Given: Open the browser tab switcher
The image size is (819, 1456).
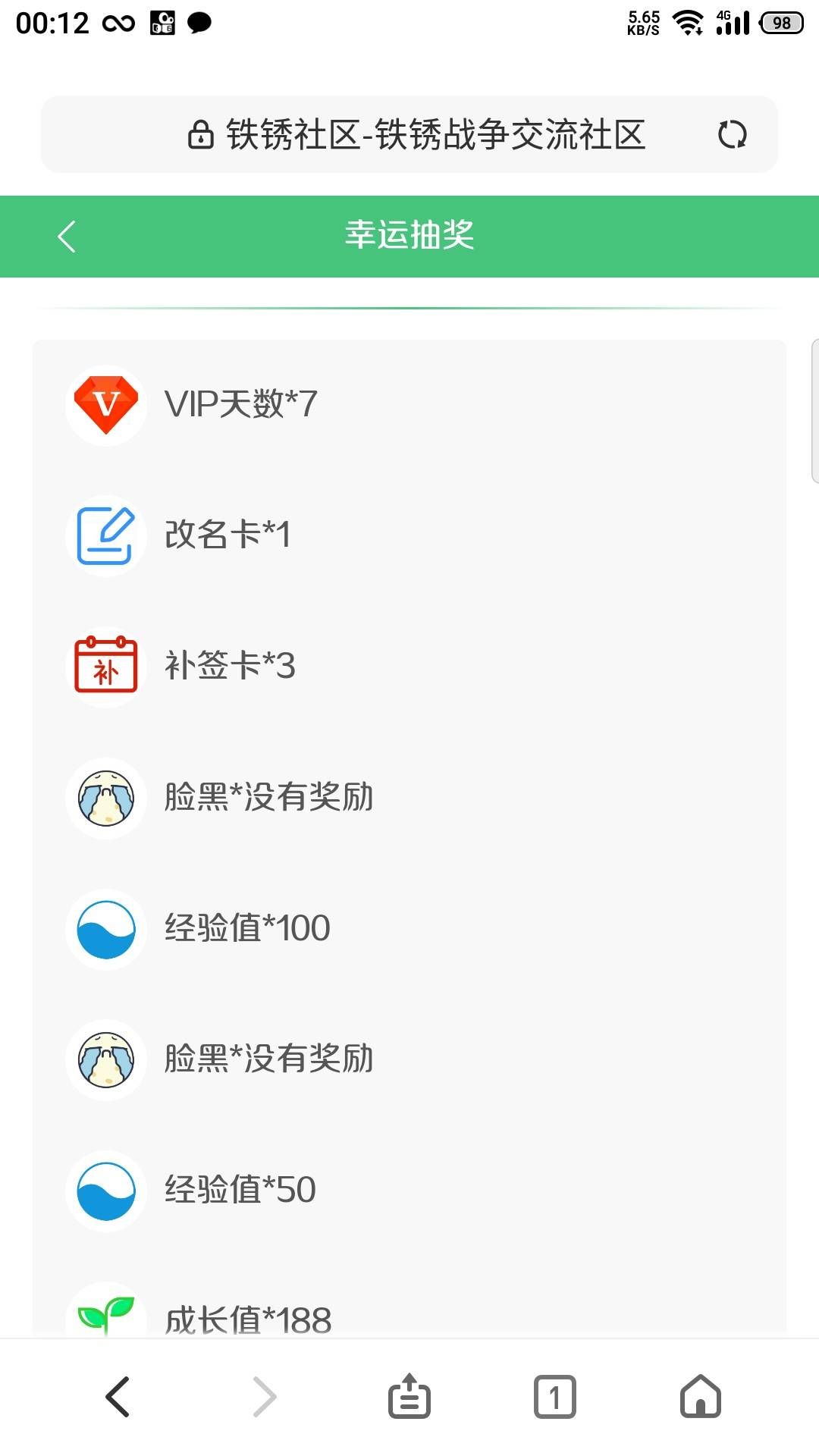Looking at the screenshot, I should [x=555, y=1396].
